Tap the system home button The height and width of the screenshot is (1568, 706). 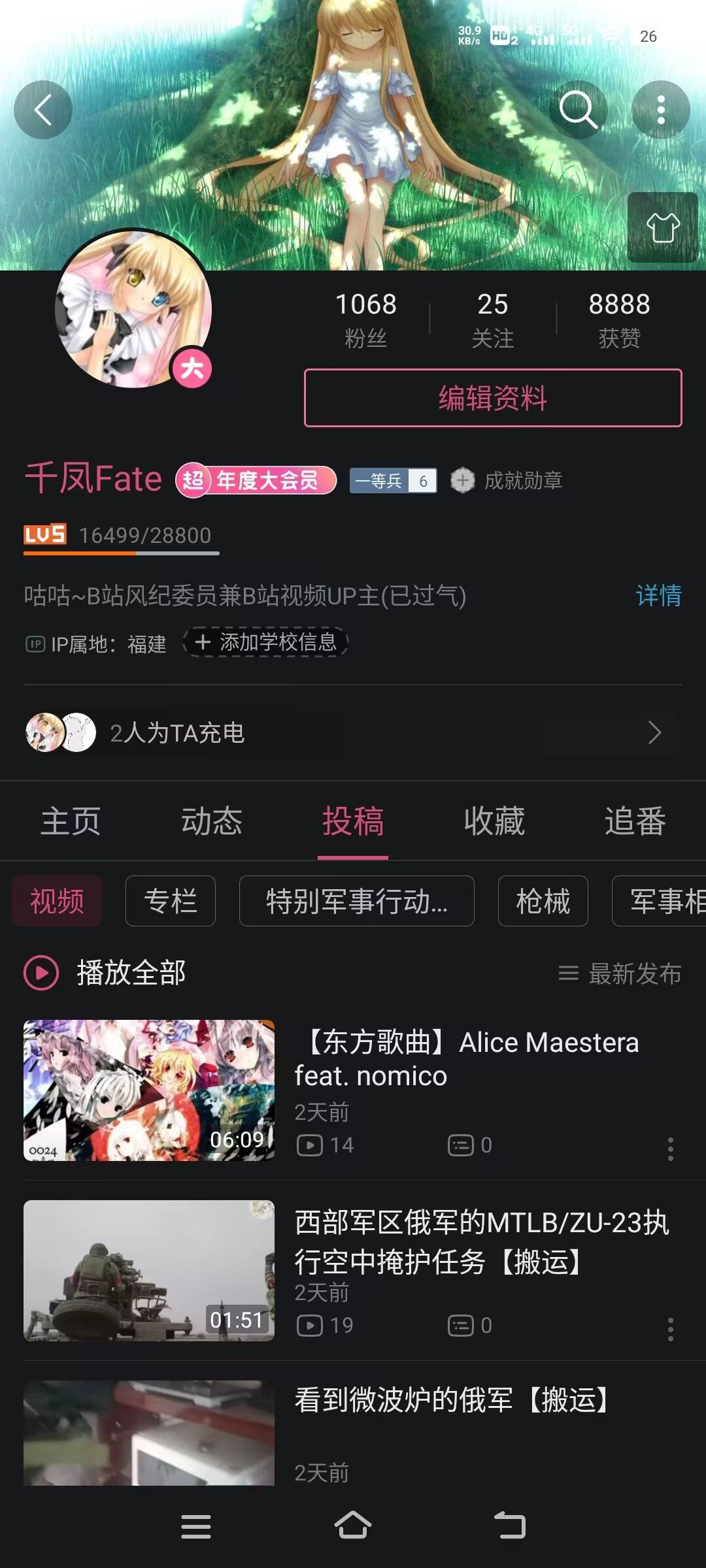coord(353,1526)
